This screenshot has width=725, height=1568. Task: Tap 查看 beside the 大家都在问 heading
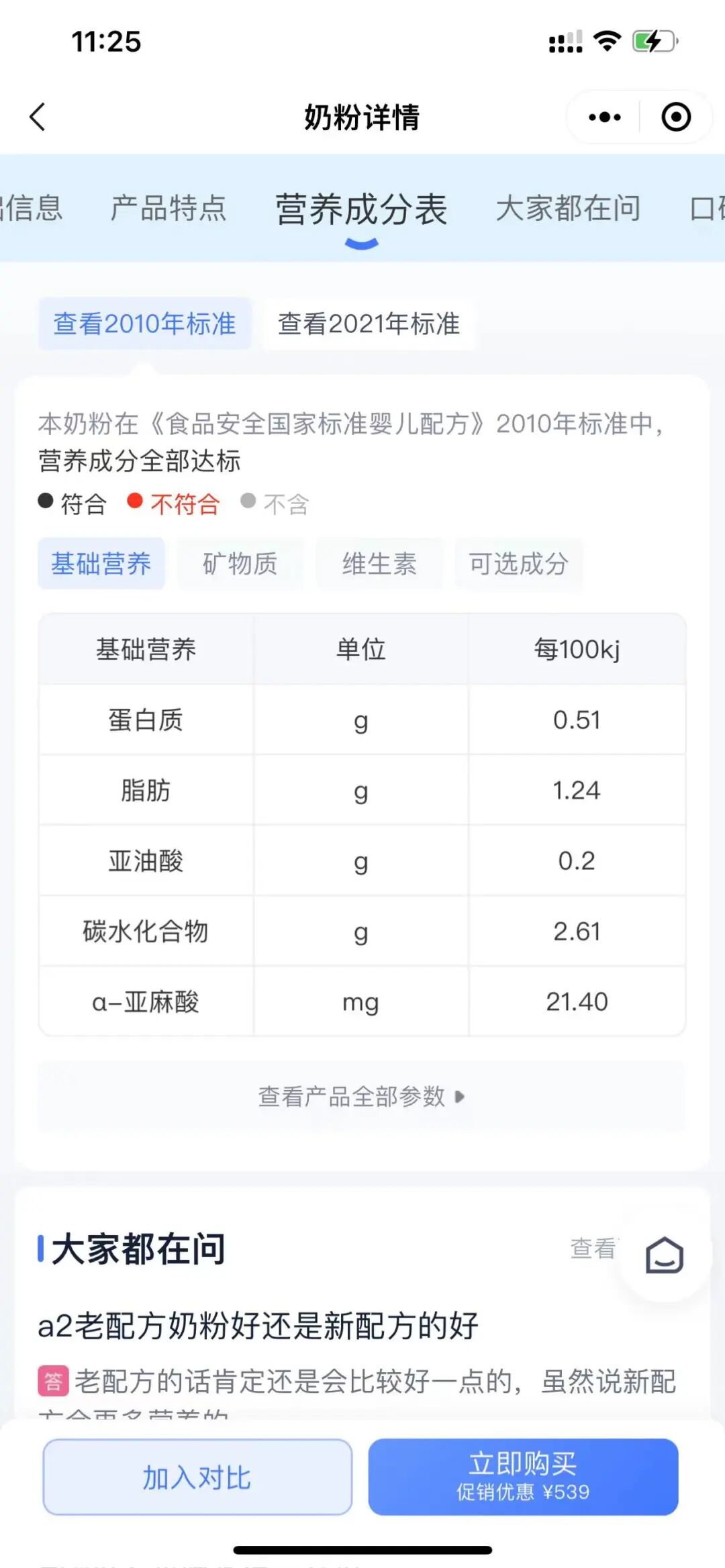(x=593, y=1248)
